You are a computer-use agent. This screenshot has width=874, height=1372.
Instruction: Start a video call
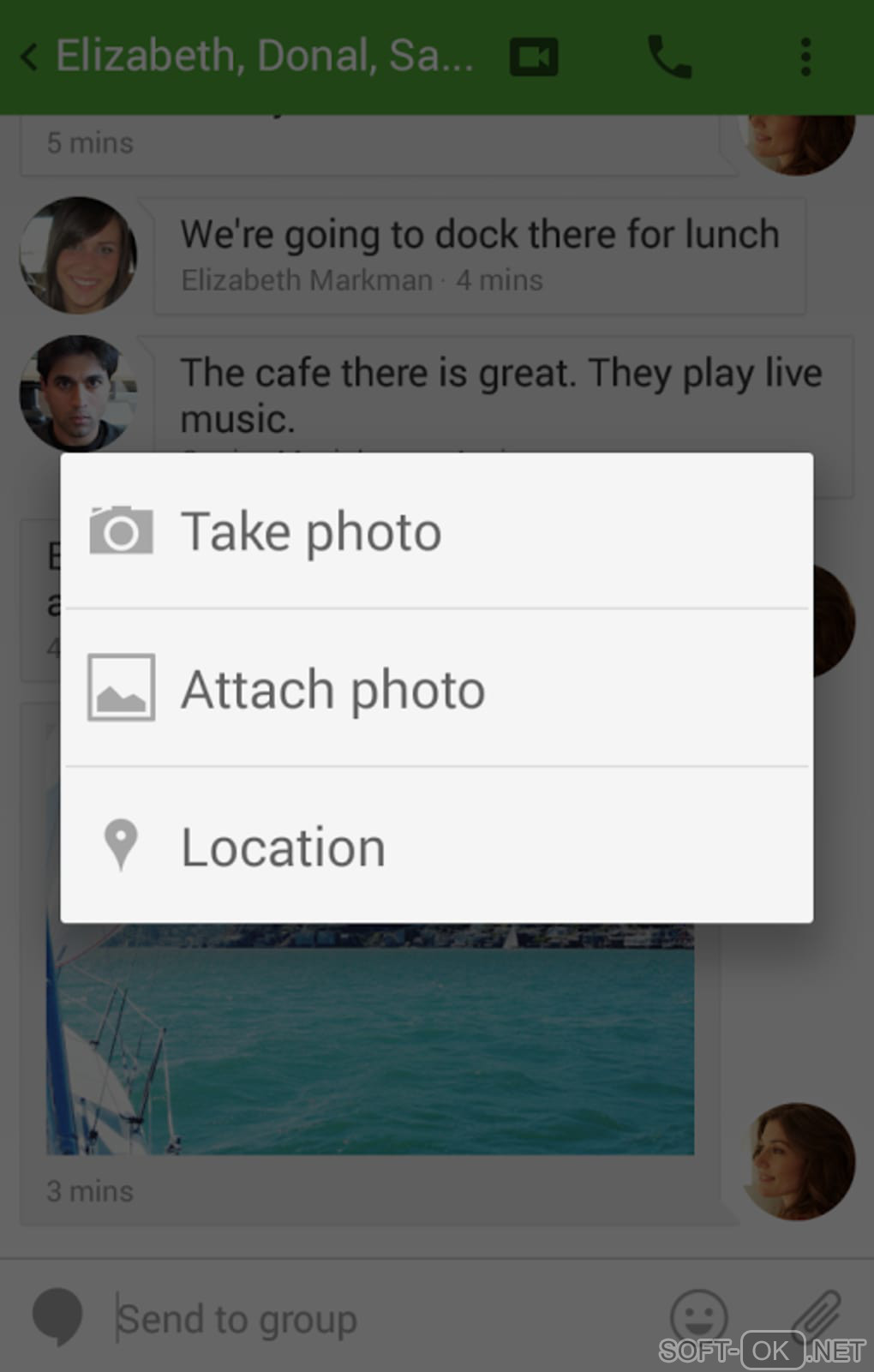click(534, 57)
